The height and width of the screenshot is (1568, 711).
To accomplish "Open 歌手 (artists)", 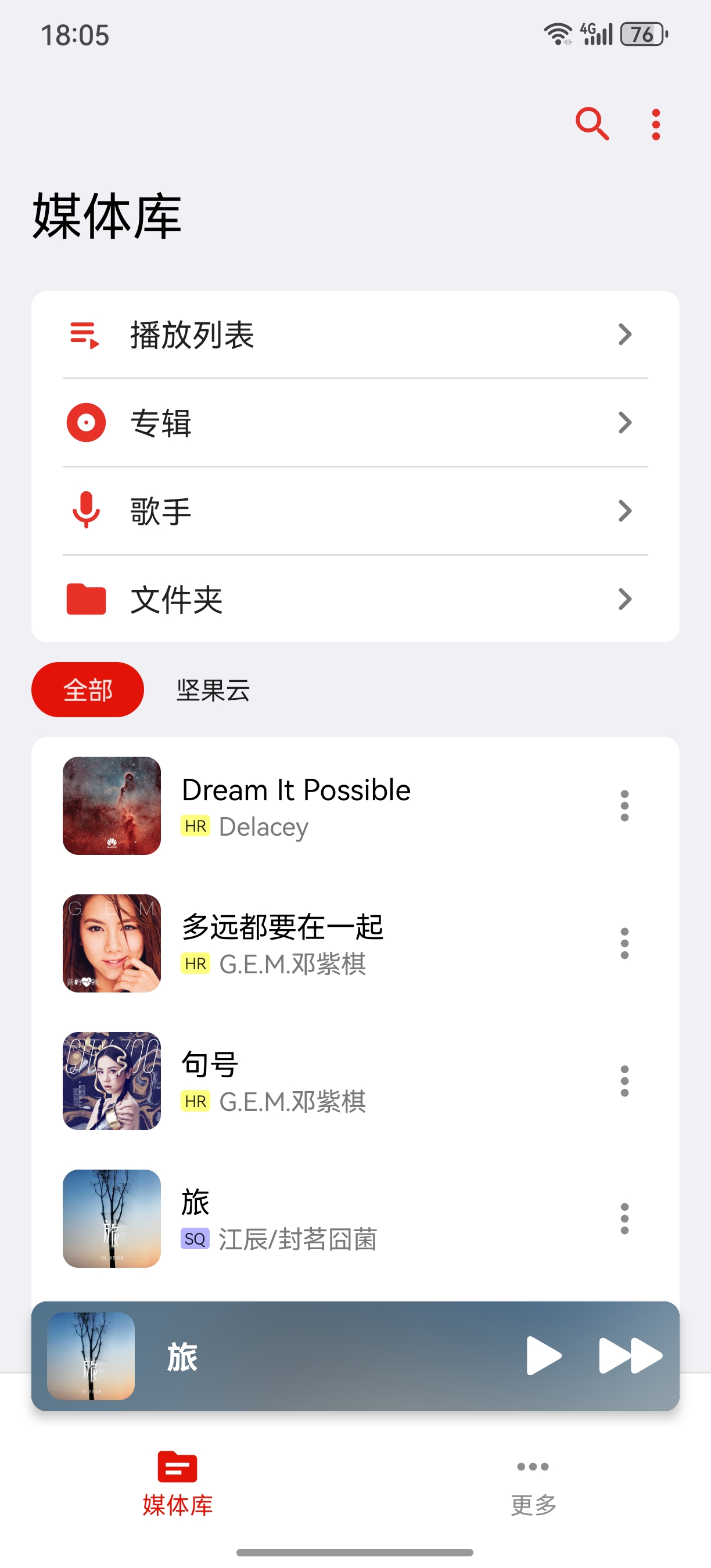I will click(355, 511).
